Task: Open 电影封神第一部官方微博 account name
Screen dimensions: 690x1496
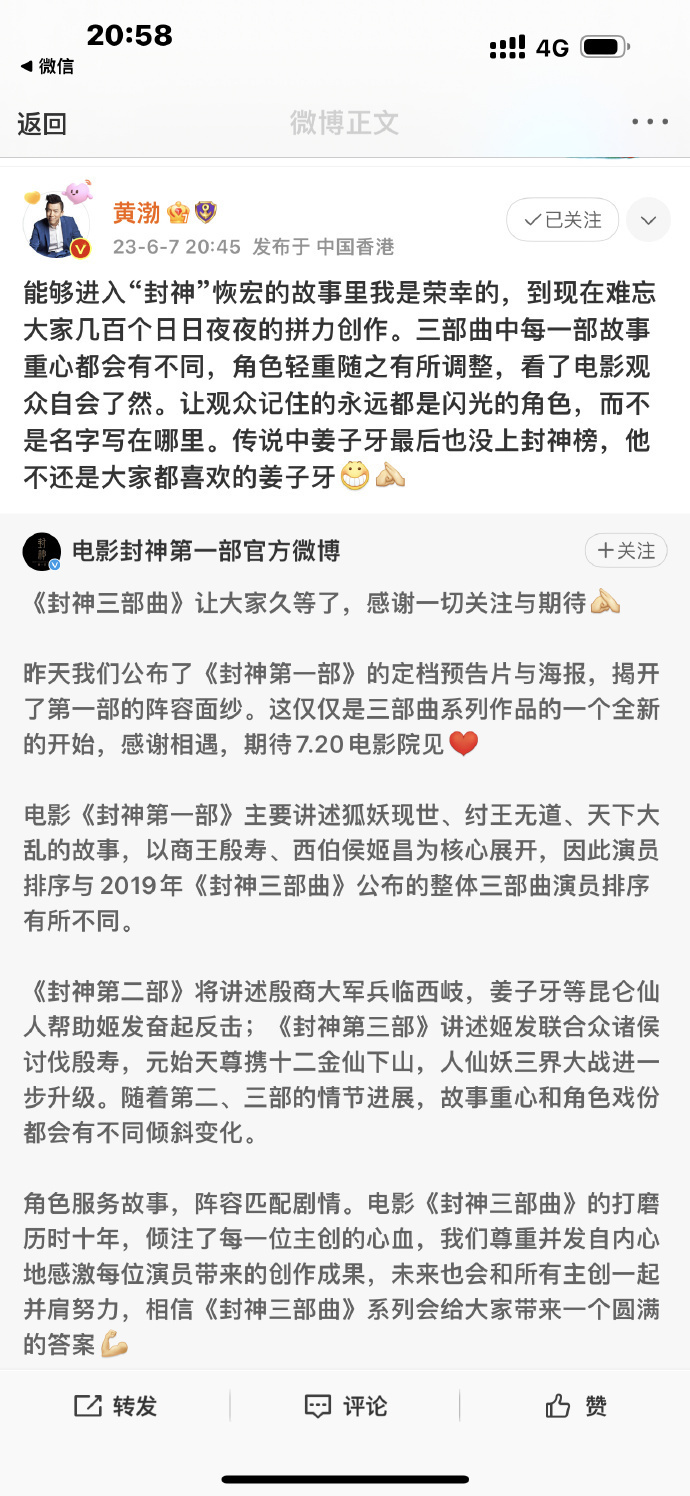Action: click(x=206, y=550)
